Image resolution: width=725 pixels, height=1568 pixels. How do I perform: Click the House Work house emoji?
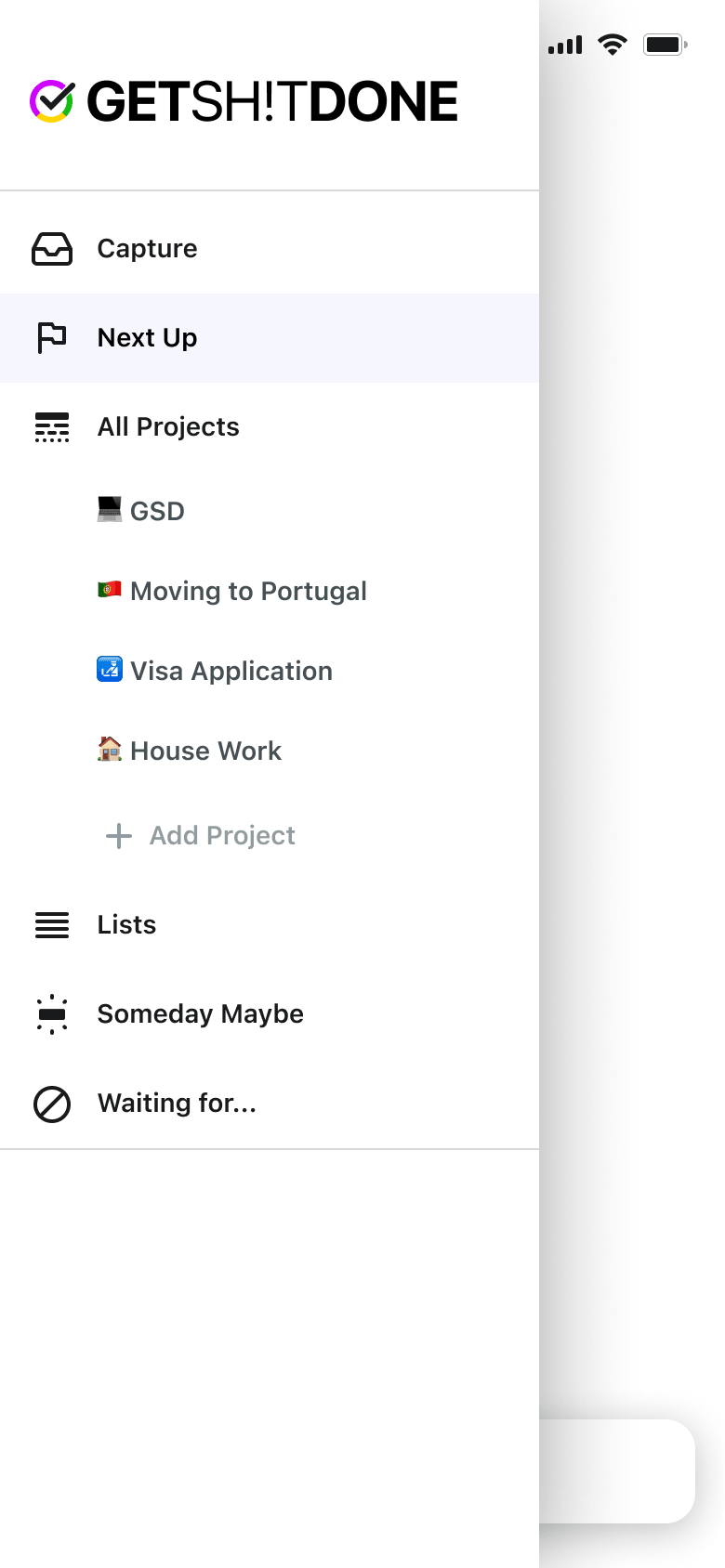click(x=110, y=749)
